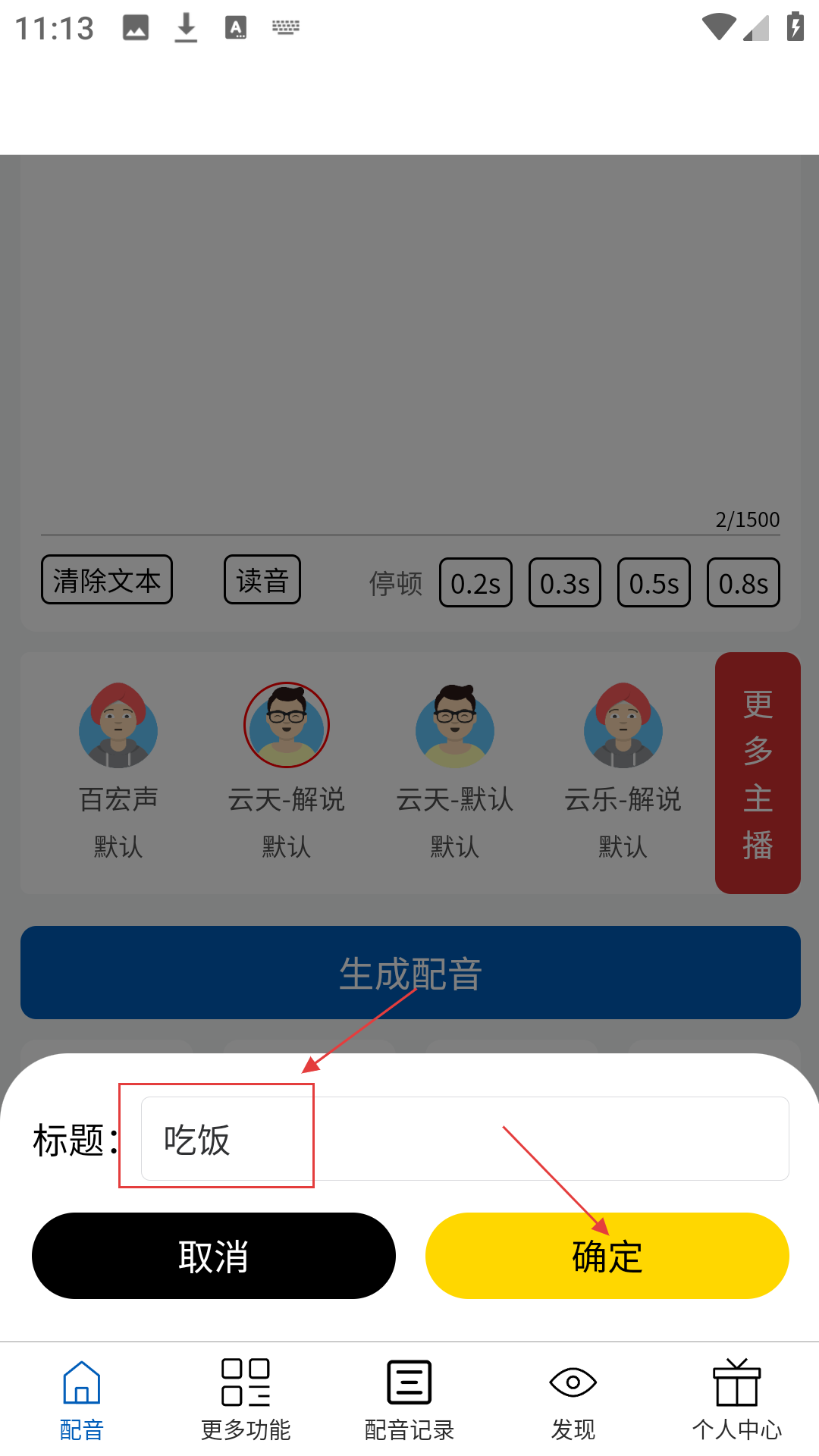Confirm the title with 确定

pos(607,1256)
